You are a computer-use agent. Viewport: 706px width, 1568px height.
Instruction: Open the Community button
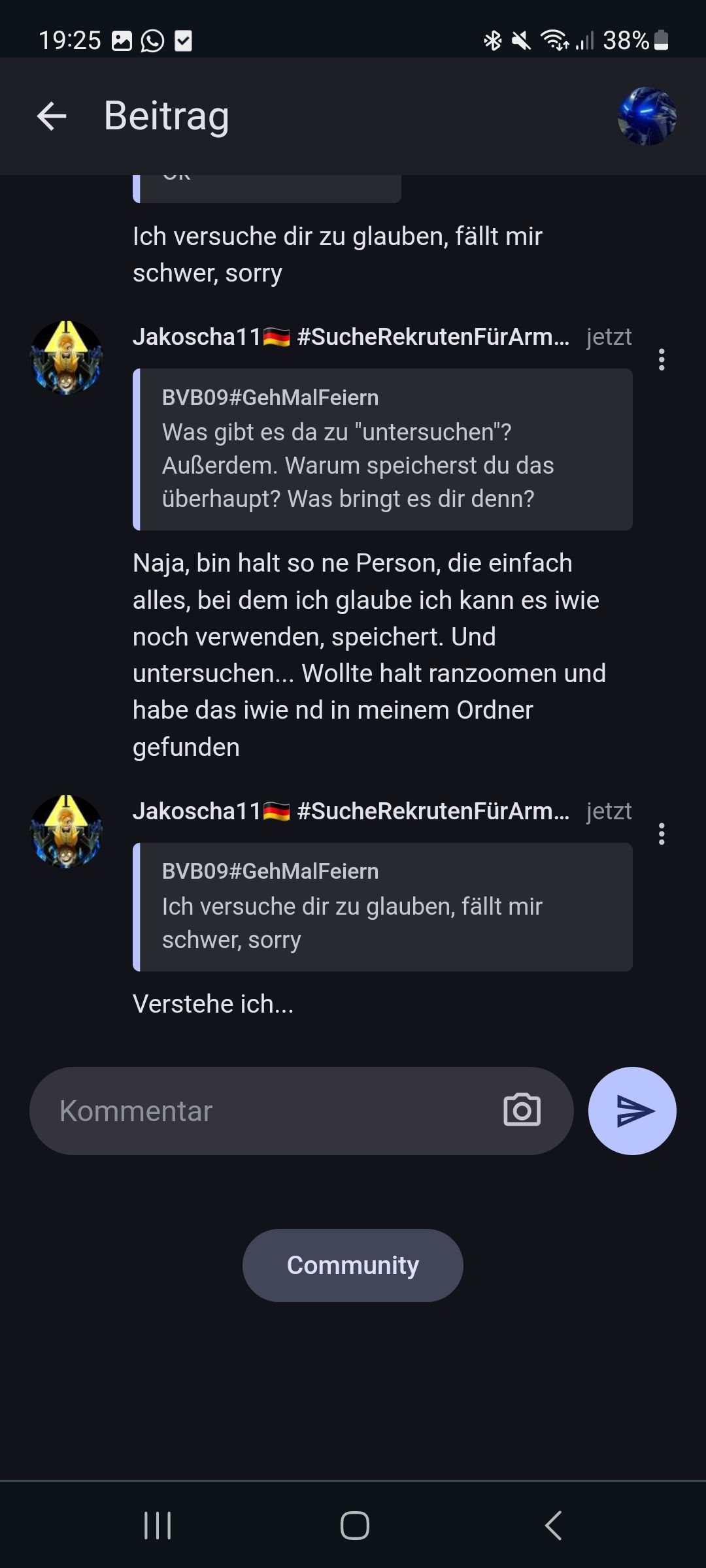pyautogui.click(x=353, y=1266)
